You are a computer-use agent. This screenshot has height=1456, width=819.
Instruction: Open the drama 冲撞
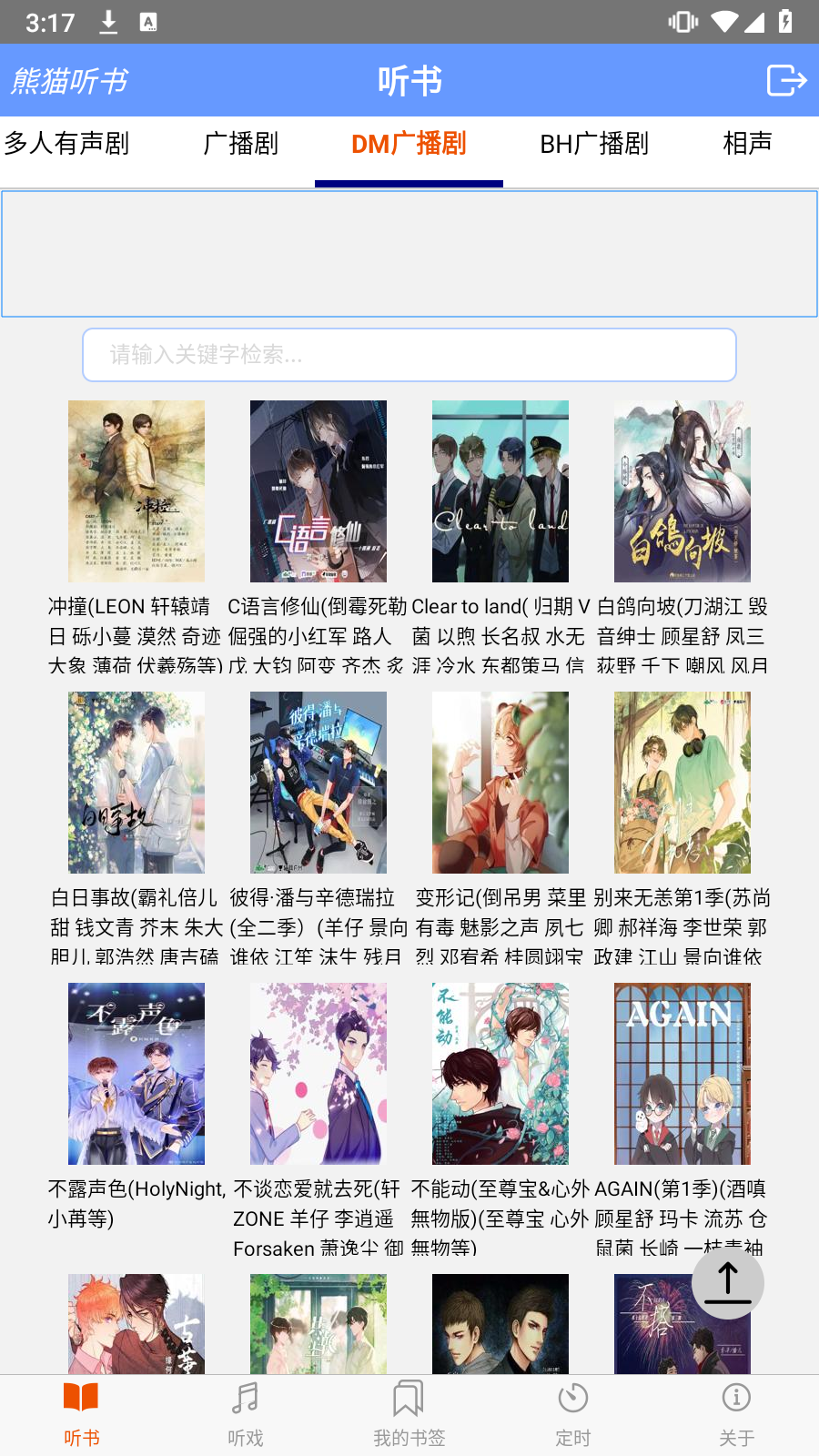coord(136,491)
